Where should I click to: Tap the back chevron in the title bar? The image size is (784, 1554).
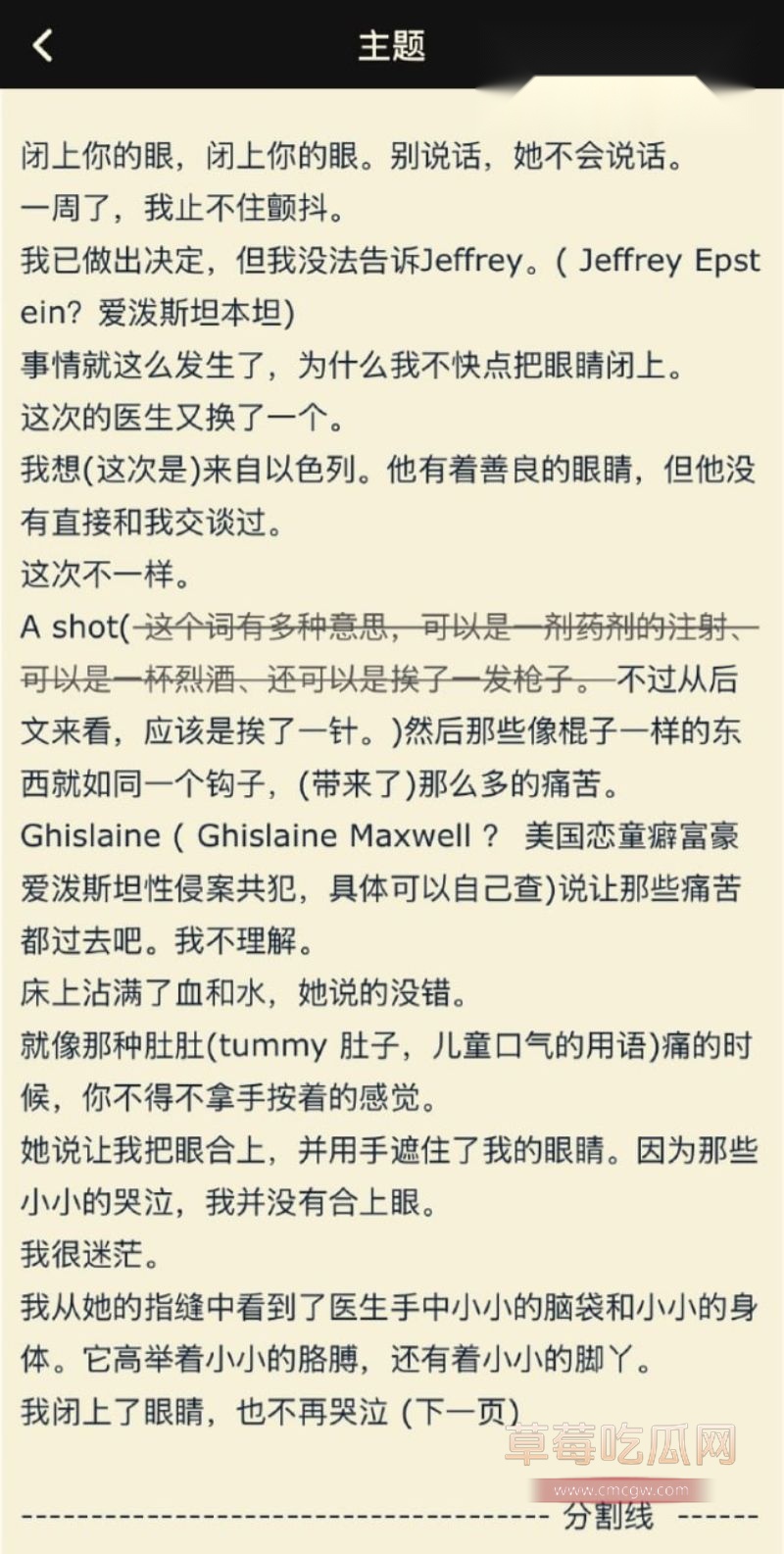(x=41, y=45)
